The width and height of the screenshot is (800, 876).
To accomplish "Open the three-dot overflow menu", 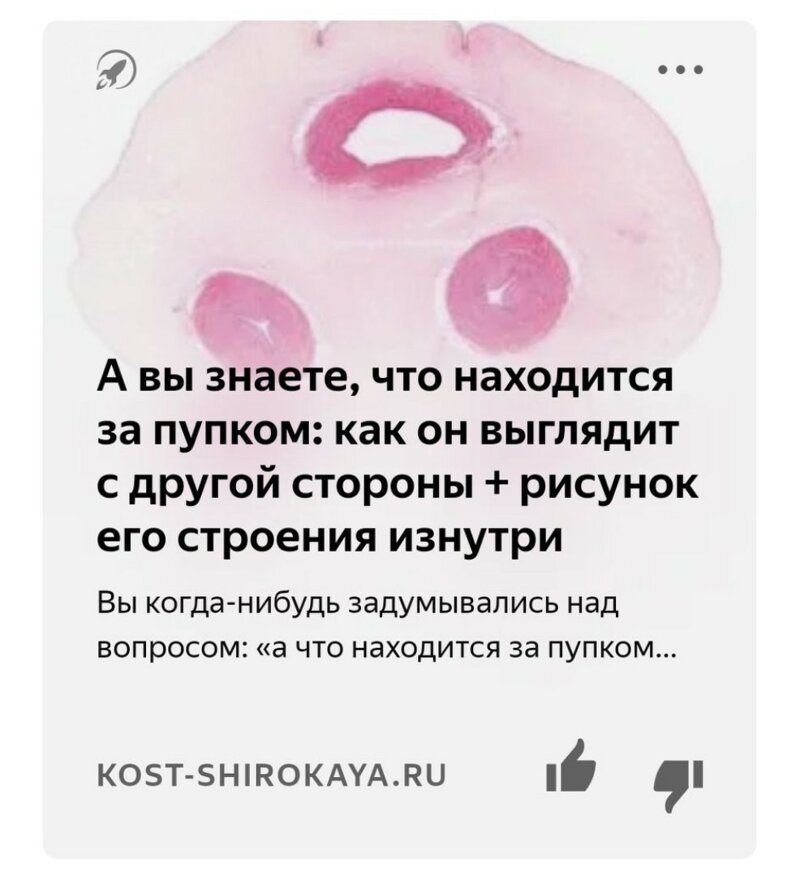I will coord(683,71).
